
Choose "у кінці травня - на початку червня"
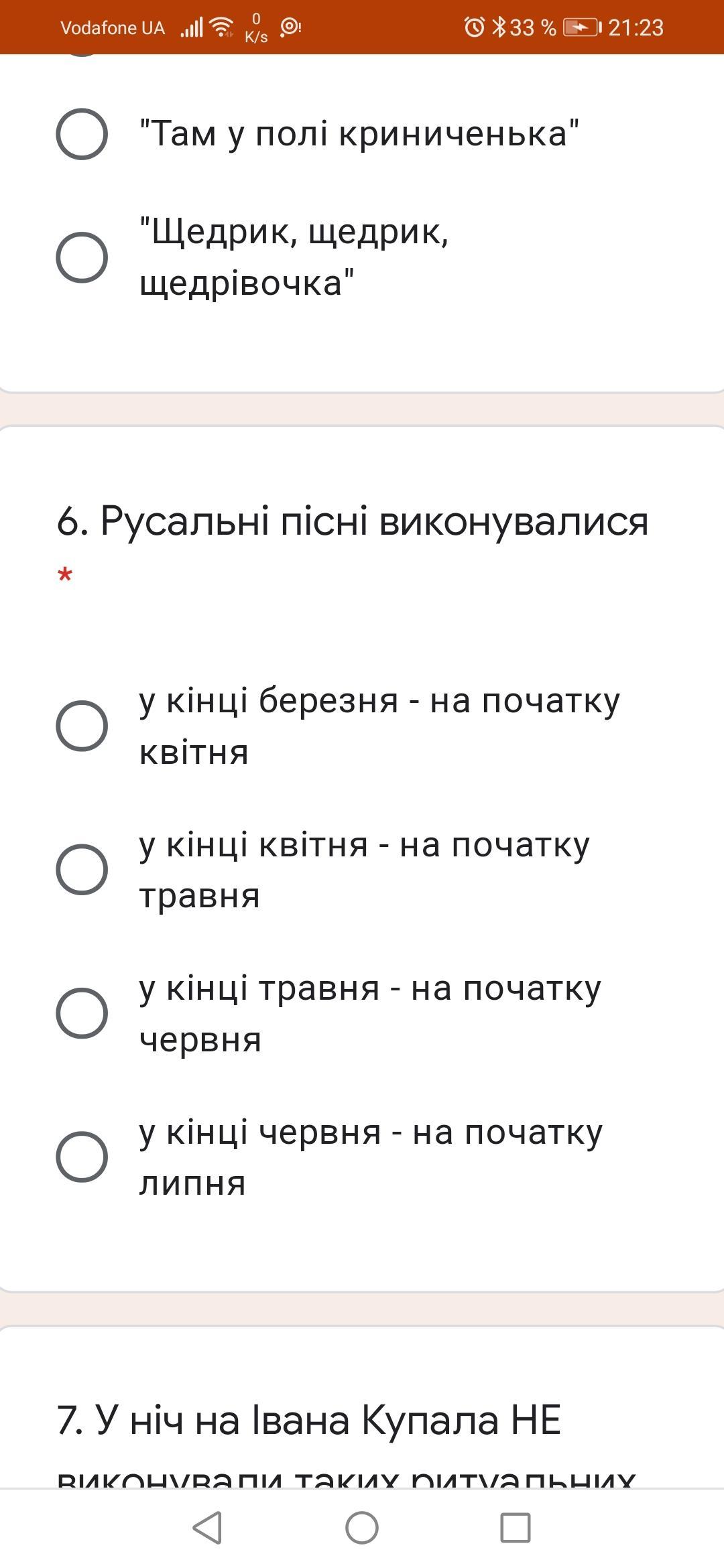(82, 1013)
